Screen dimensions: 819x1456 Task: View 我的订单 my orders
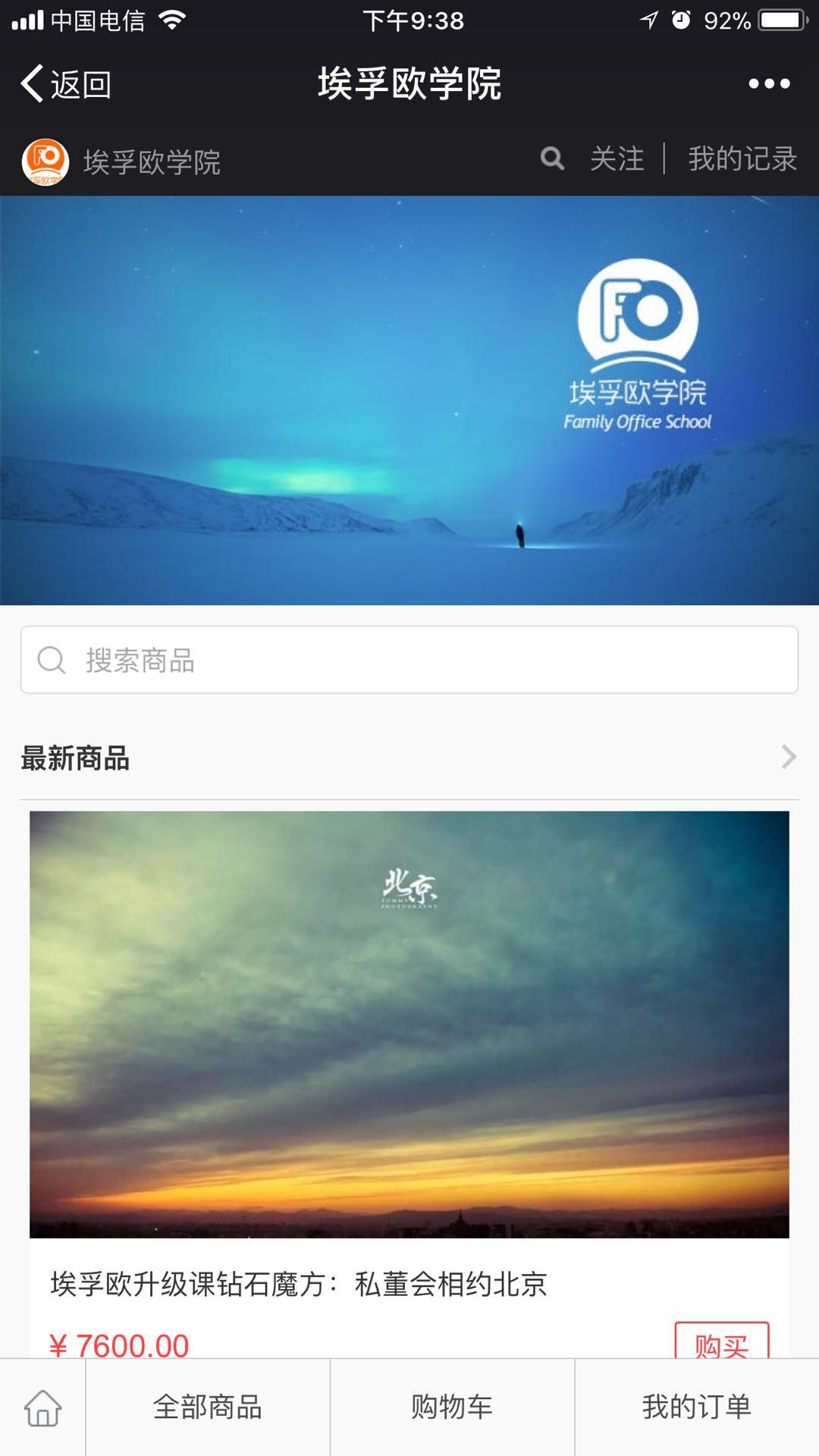pyautogui.click(x=696, y=1407)
